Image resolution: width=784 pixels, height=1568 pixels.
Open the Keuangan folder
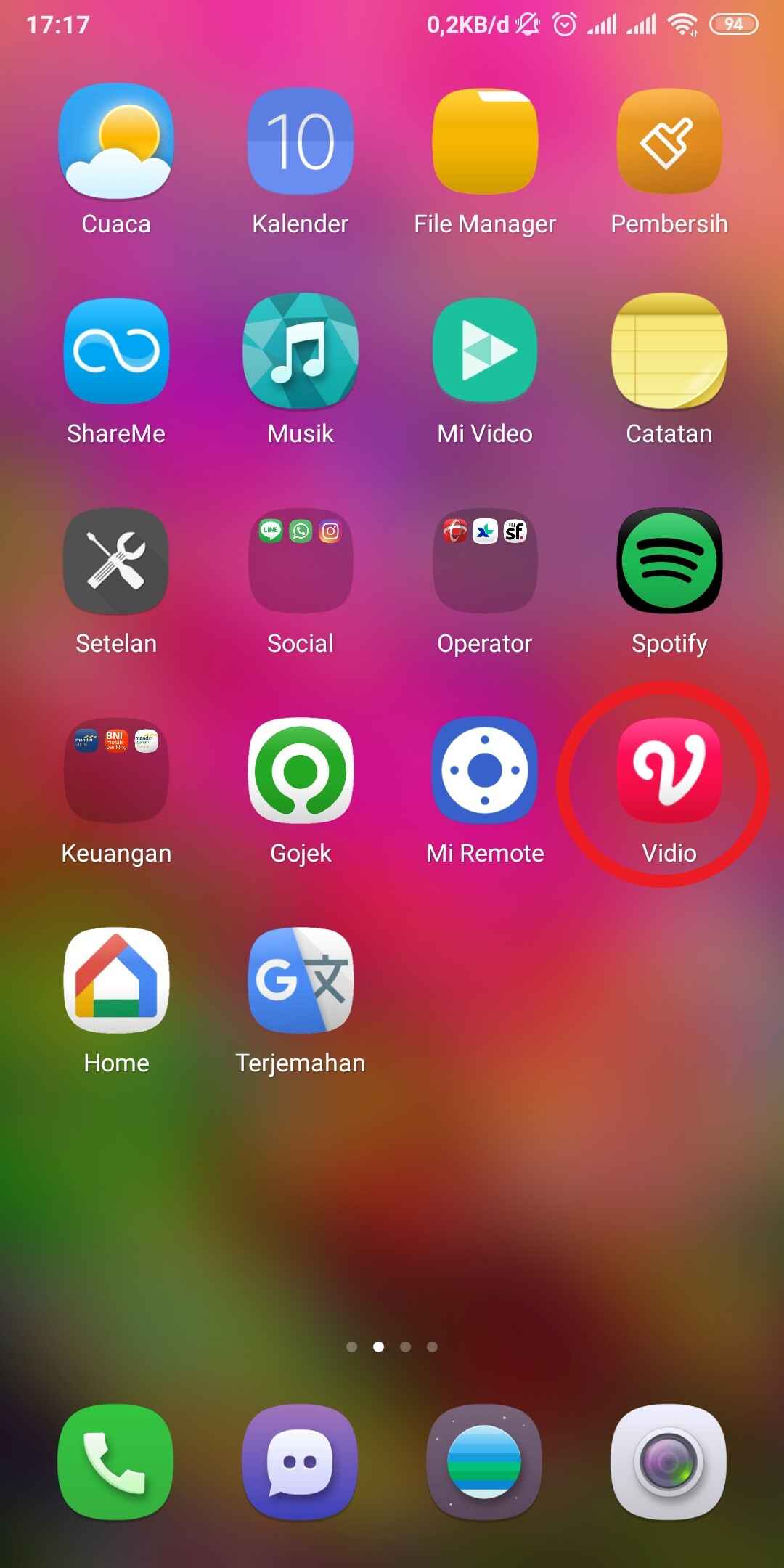tap(116, 771)
